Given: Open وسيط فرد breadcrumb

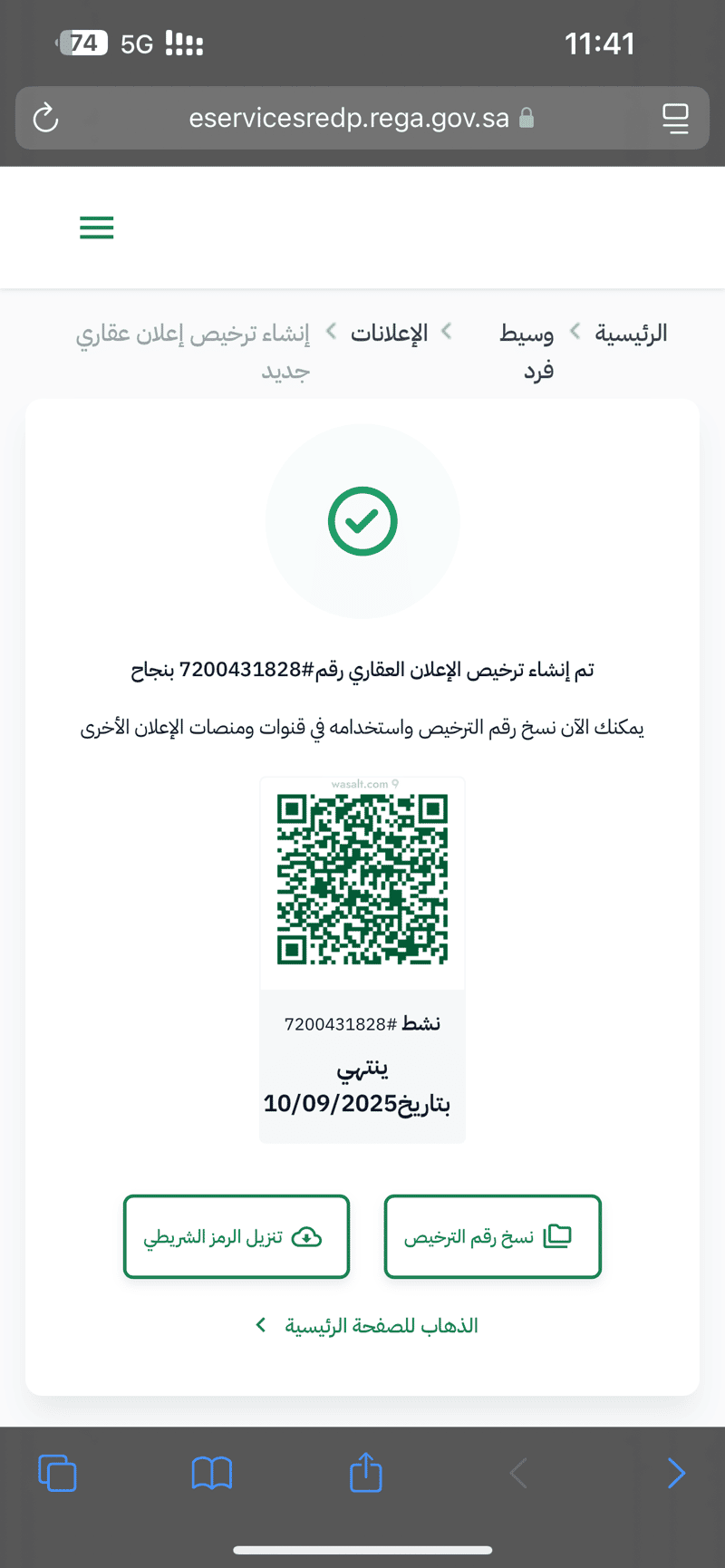Looking at the screenshot, I should pyautogui.click(x=528, y=351).
